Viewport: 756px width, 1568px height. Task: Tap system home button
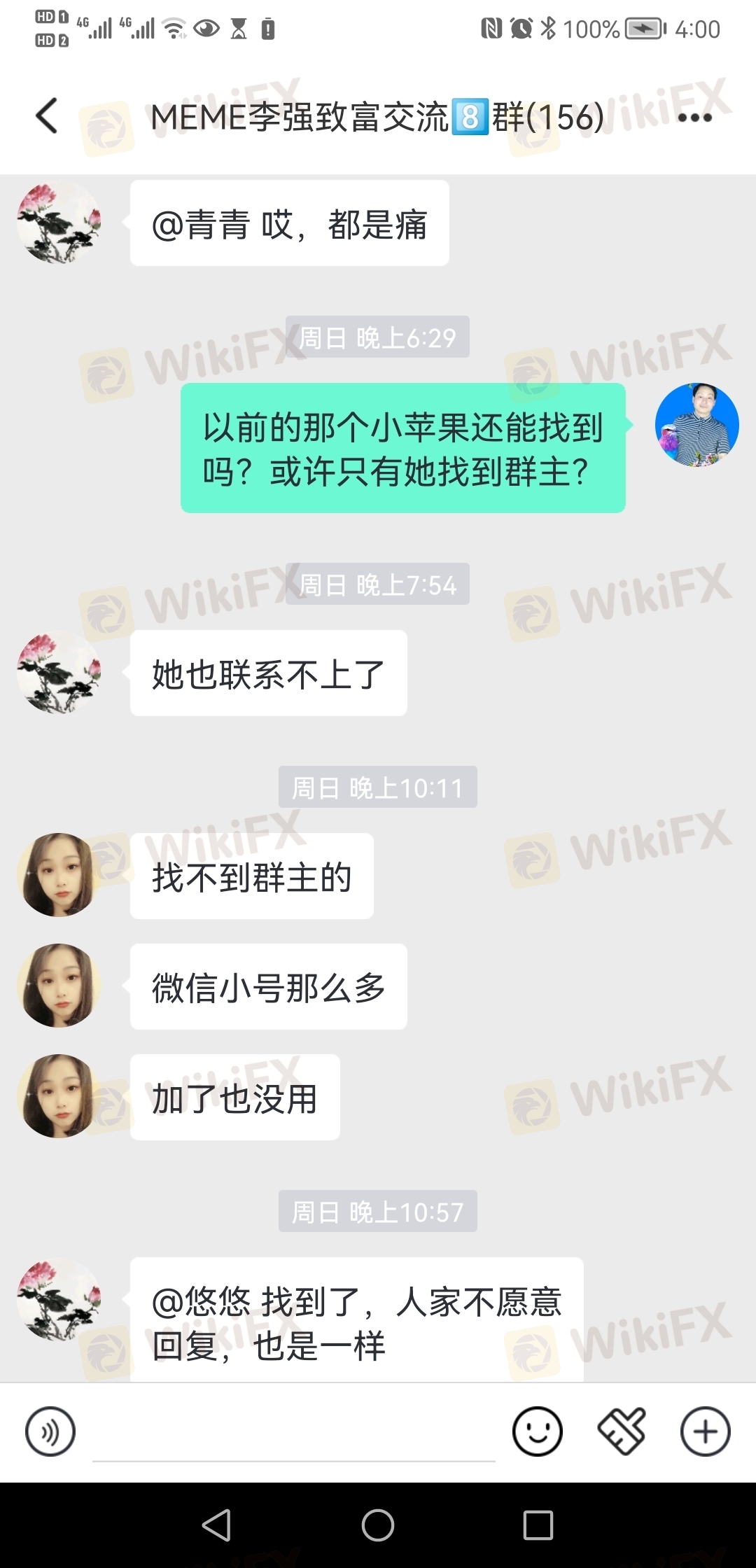tap(378, 1525)
